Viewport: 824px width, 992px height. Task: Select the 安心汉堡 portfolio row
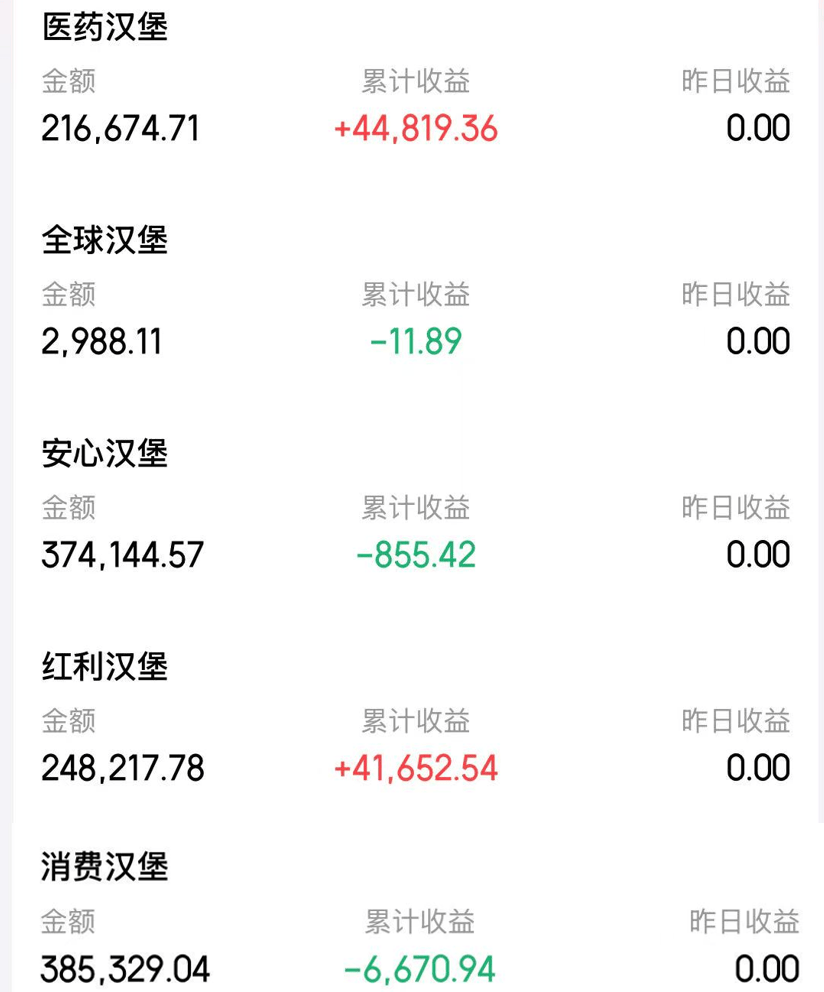point(105,454)
